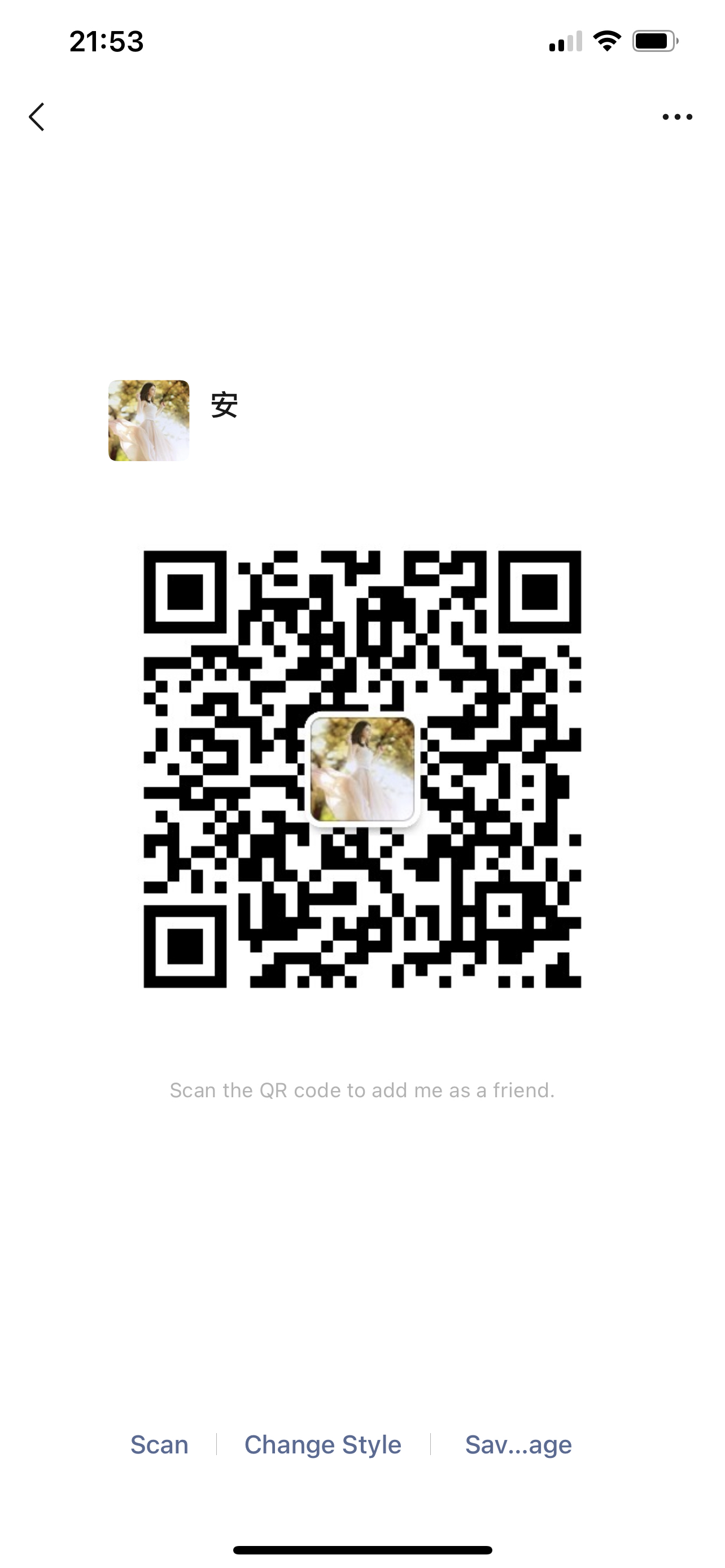Change Style of the QR code

pyautogui.click(x=322, y=1444)
